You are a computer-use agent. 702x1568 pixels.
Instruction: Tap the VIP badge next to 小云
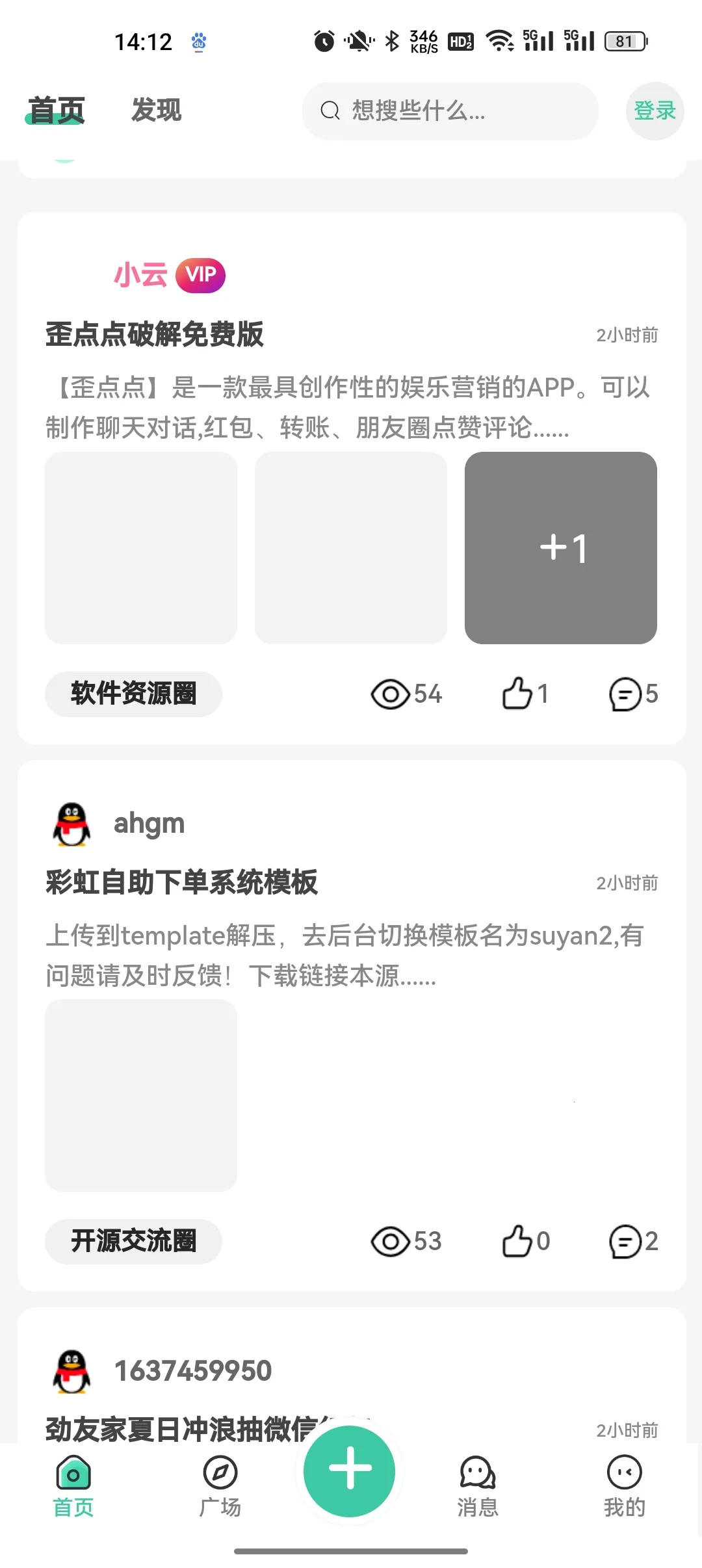tap(200, 274)
